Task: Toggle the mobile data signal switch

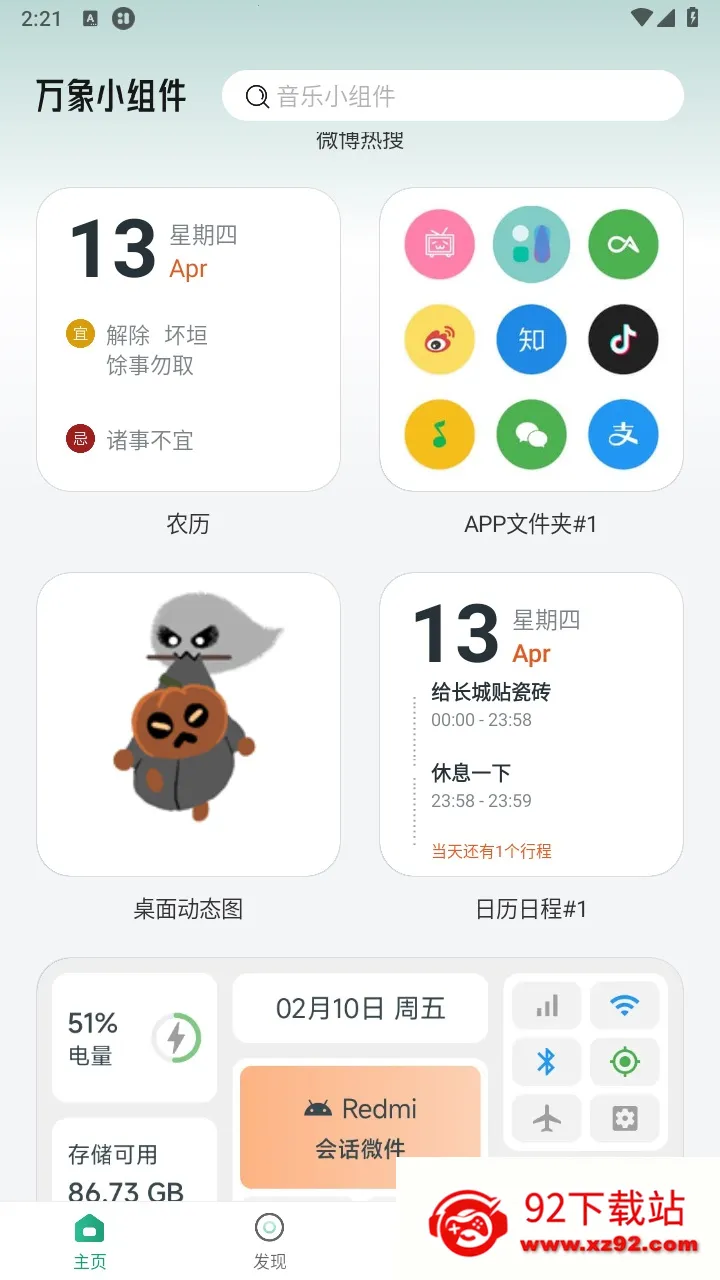Action: click(x=546, y=1006)
